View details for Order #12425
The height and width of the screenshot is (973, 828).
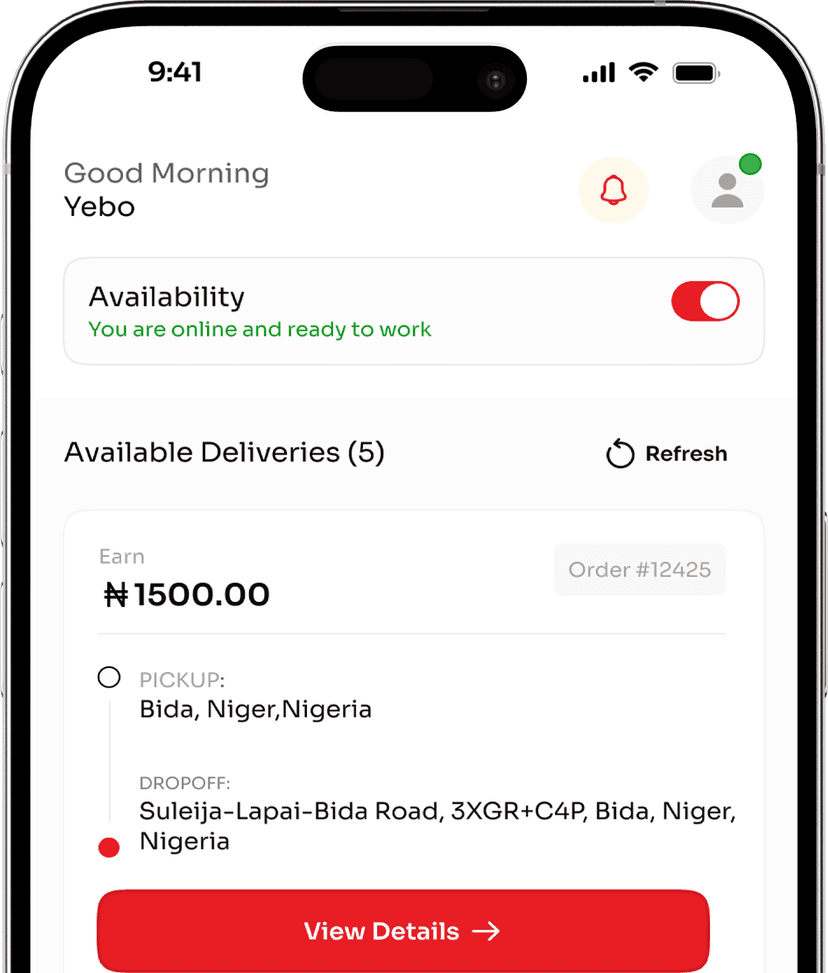[403, 931]
